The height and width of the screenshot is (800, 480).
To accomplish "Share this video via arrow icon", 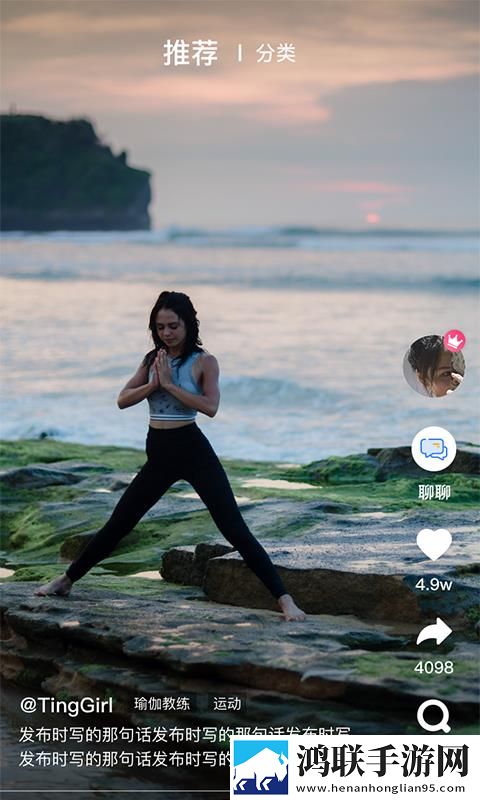I will pyautogui.click(x=434, y=632).
